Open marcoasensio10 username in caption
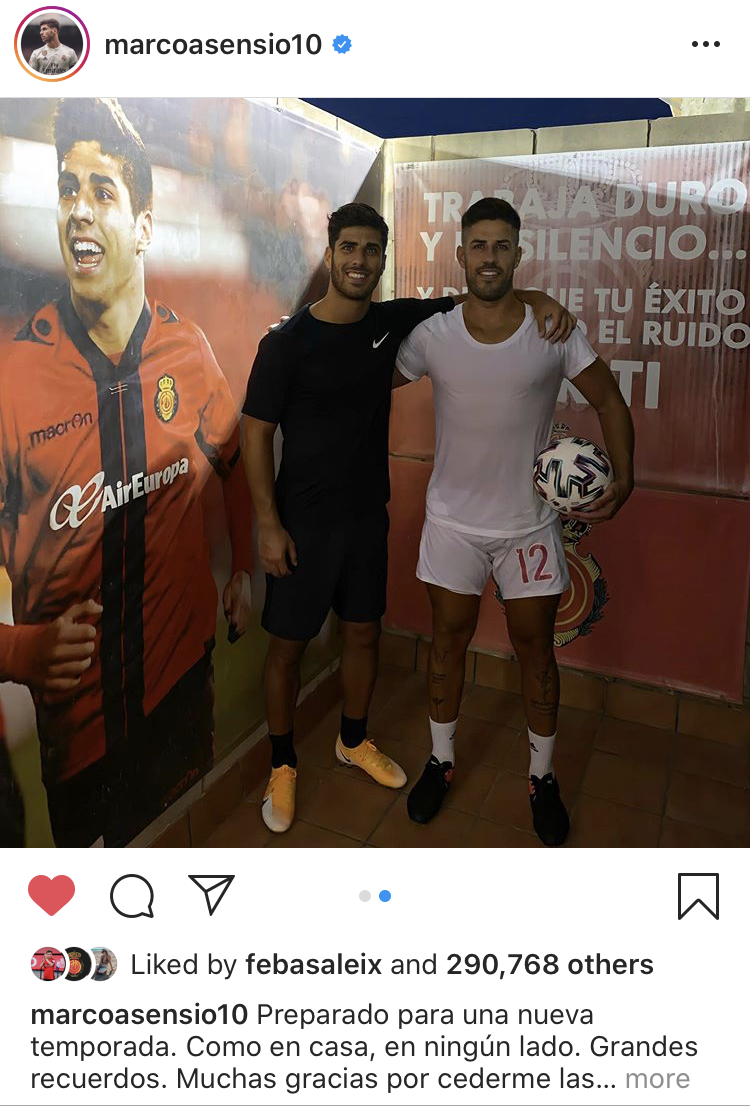The image size is (750, 1106). tap(139, 1015)
